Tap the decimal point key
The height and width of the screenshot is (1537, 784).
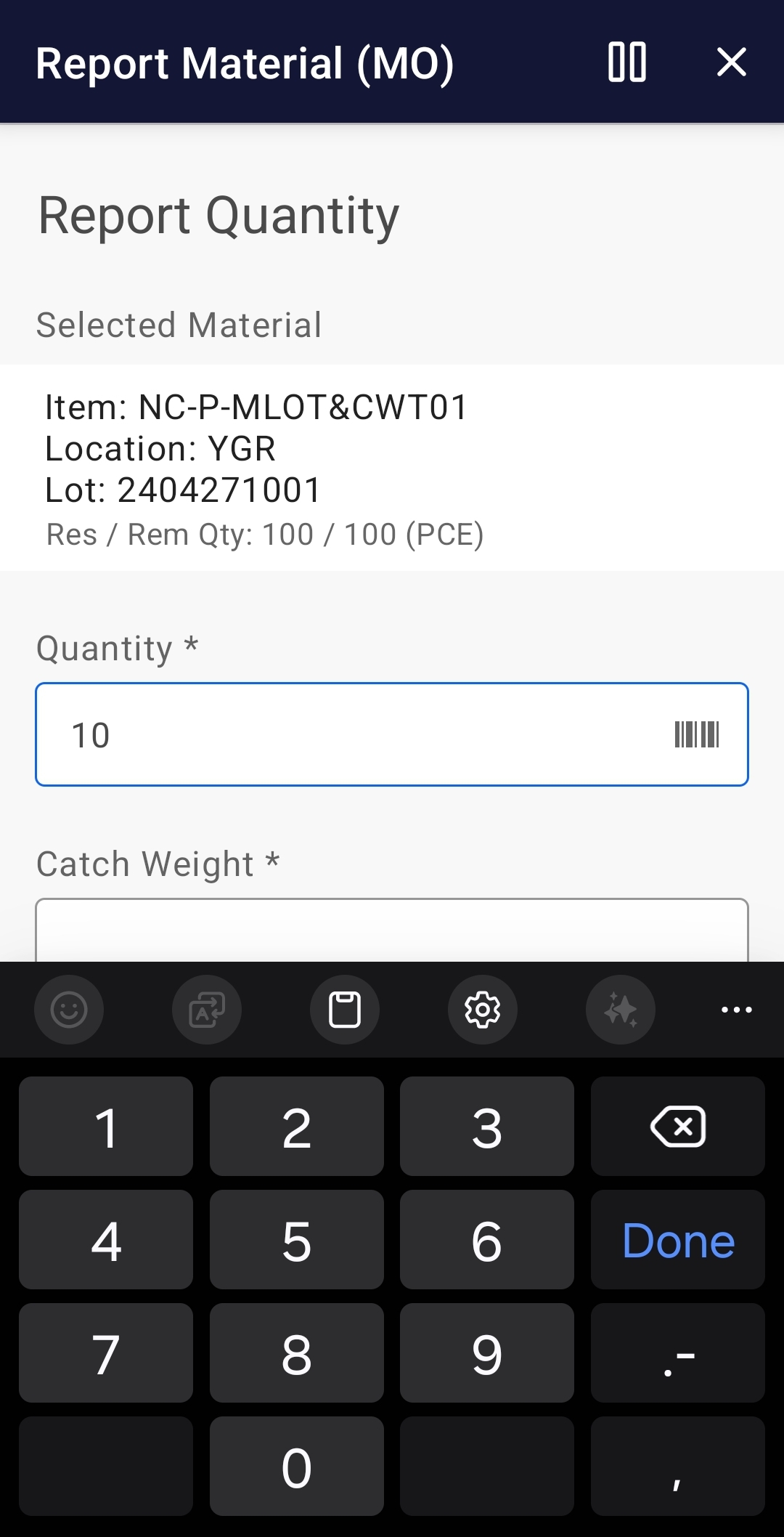pos(677,1353)
